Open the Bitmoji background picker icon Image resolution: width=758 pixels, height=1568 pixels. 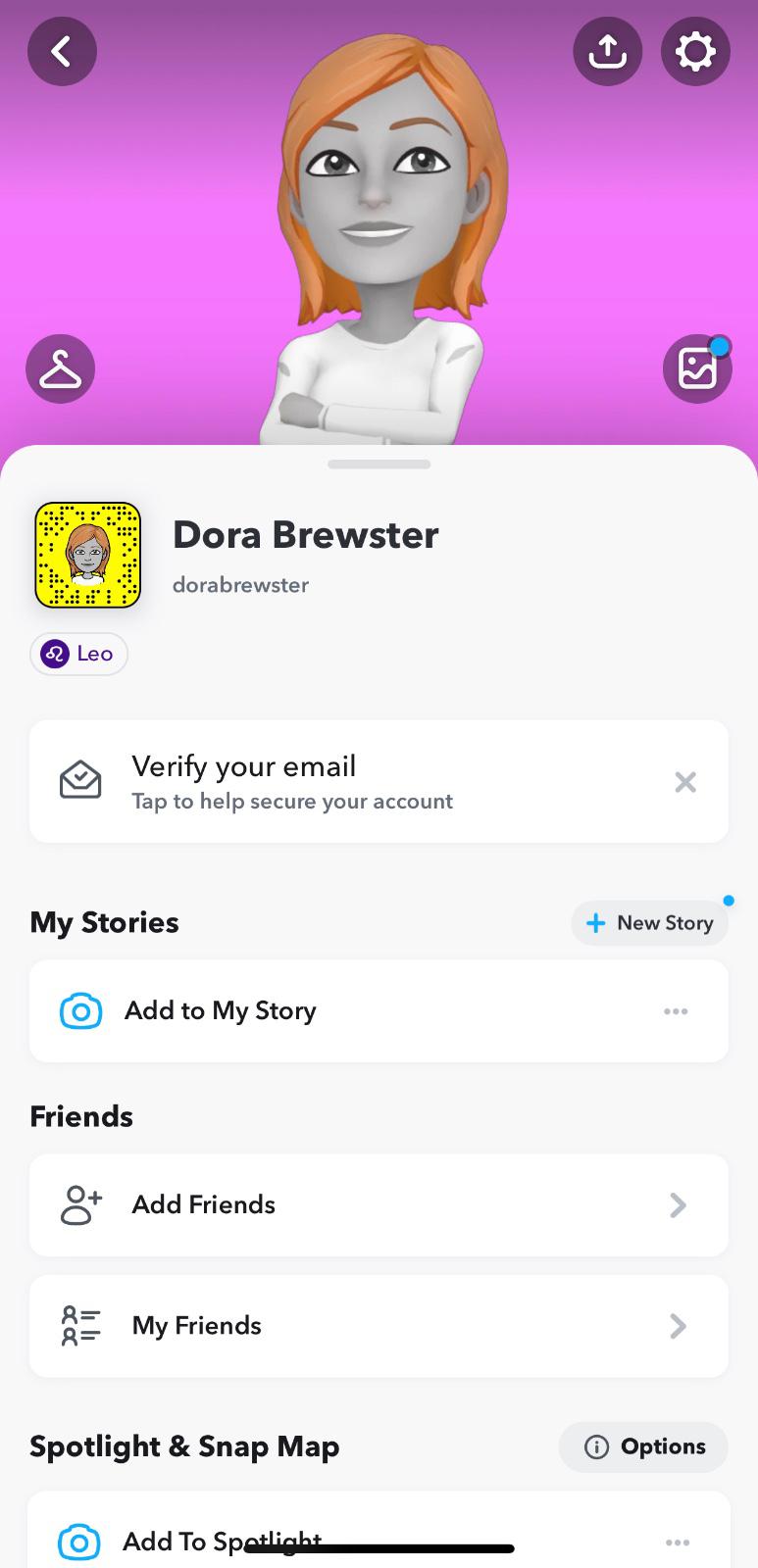click(697, 369)
